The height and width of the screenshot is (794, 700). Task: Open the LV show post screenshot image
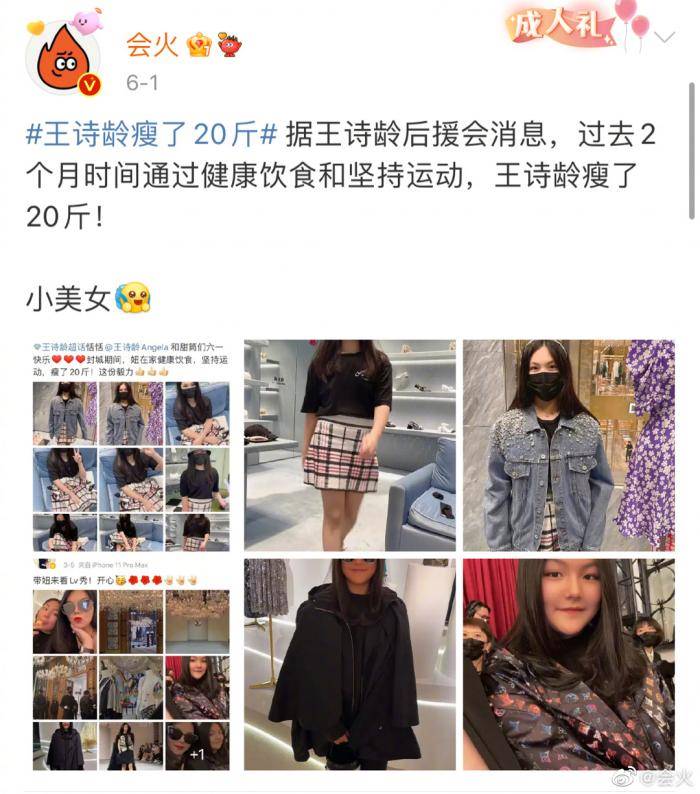coord(131,664)
